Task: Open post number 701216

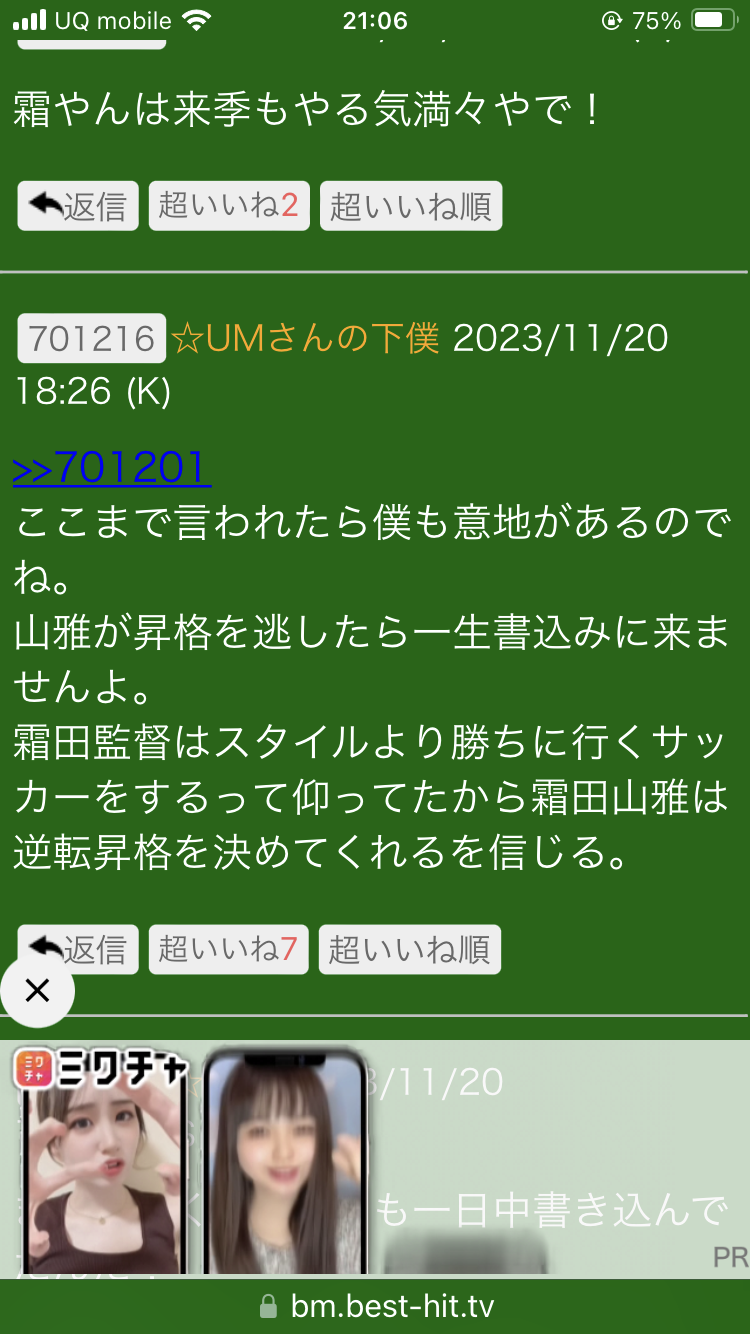Action: click(x=92, y=339)
